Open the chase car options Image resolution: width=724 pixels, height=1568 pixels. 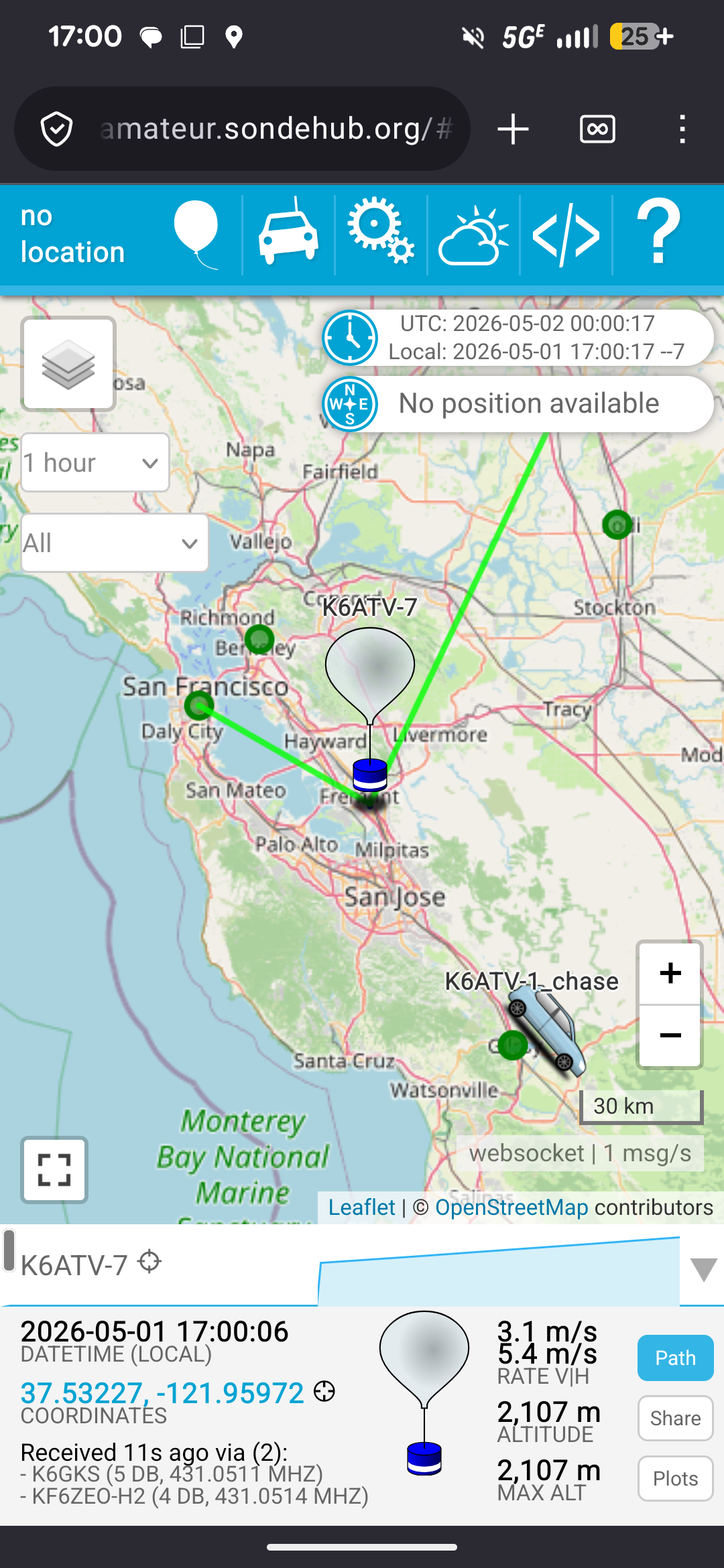coord(288,235)
